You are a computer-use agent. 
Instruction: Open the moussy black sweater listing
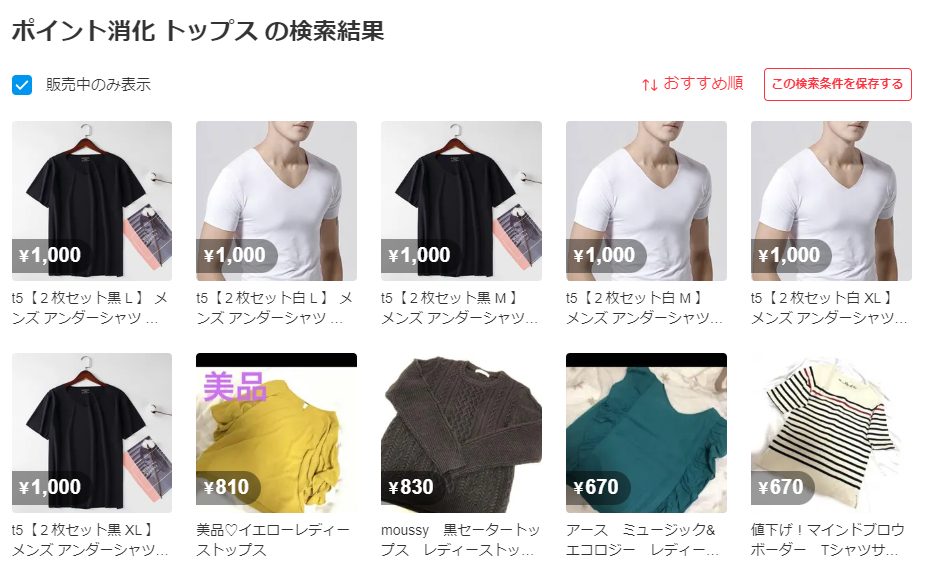[x=461, y=433]
